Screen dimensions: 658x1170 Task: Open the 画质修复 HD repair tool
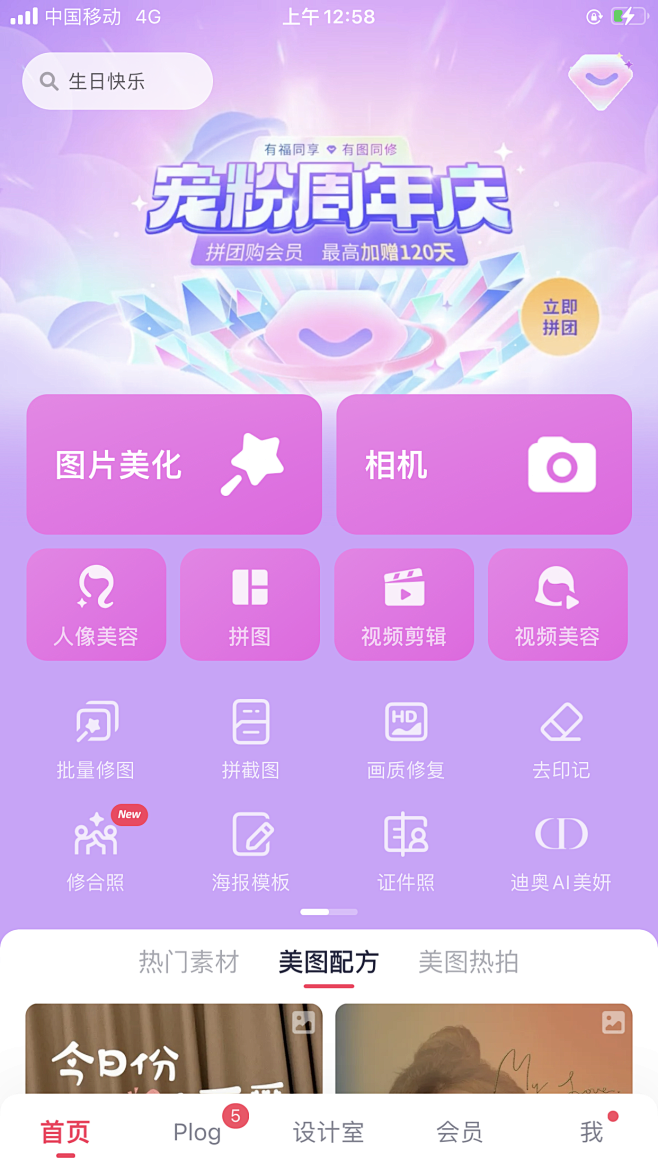point(406,740)
